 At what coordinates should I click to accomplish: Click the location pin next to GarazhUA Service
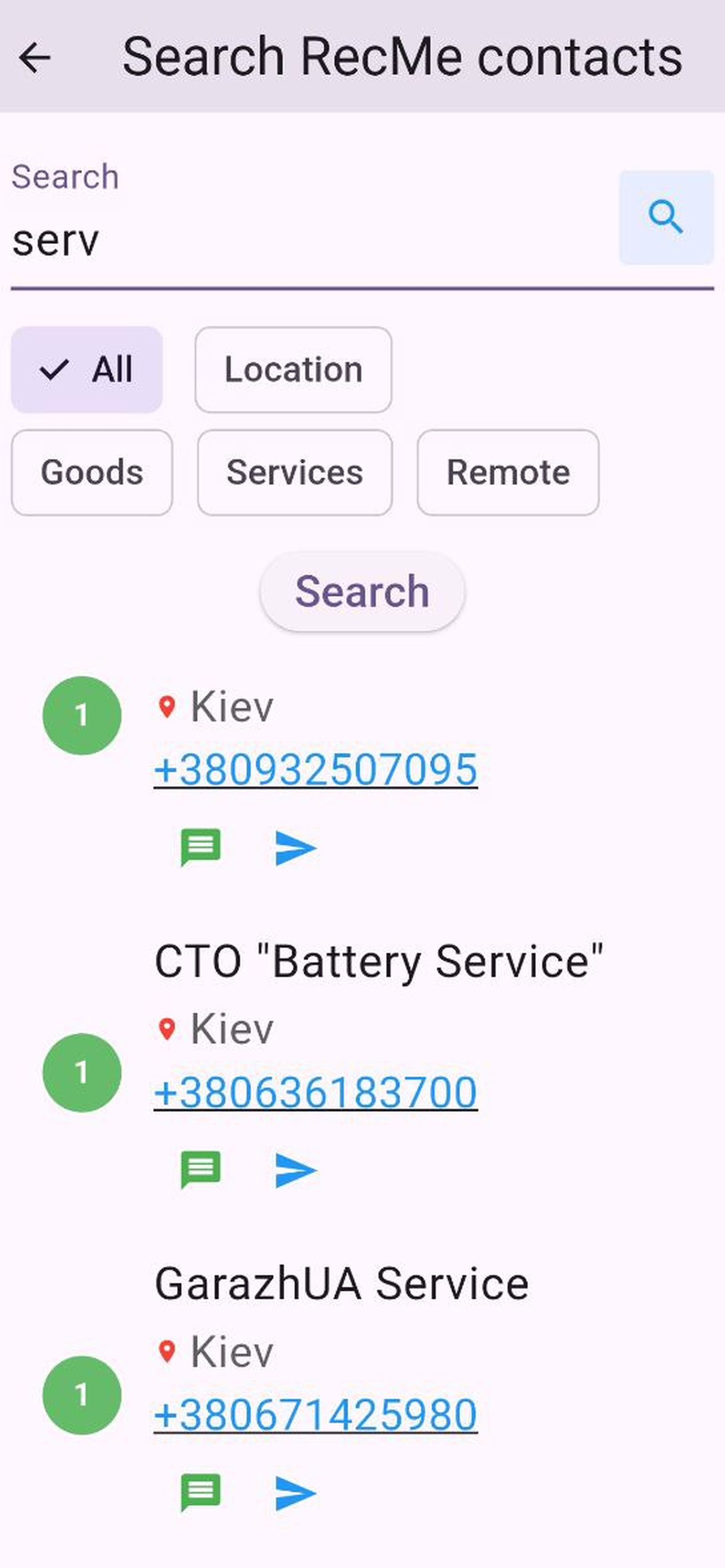coord(167,1352)
